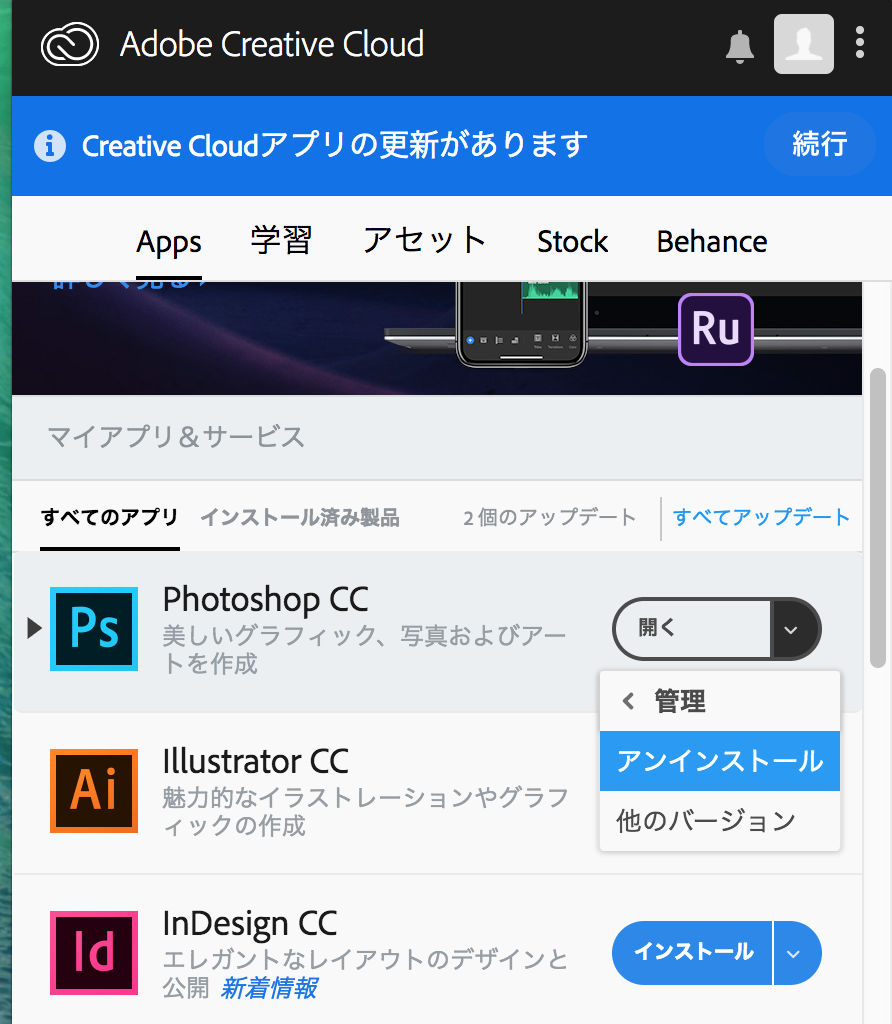Viewport: 892px width, 1024px height.
Task: Open Photoshop CC with 開く button
Action: (690, 629)
